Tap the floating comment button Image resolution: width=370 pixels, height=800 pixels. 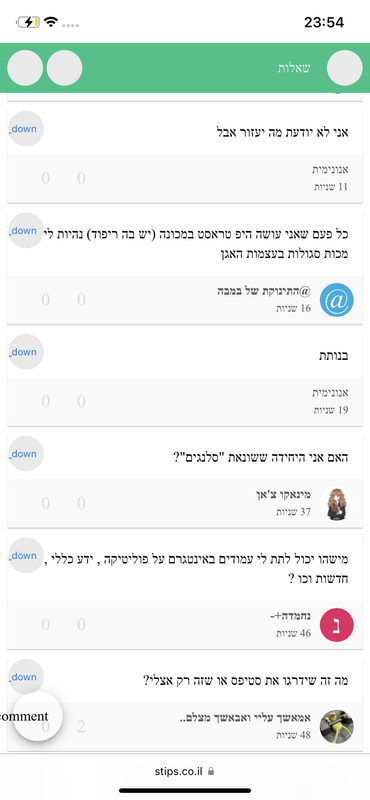point(37,716)
